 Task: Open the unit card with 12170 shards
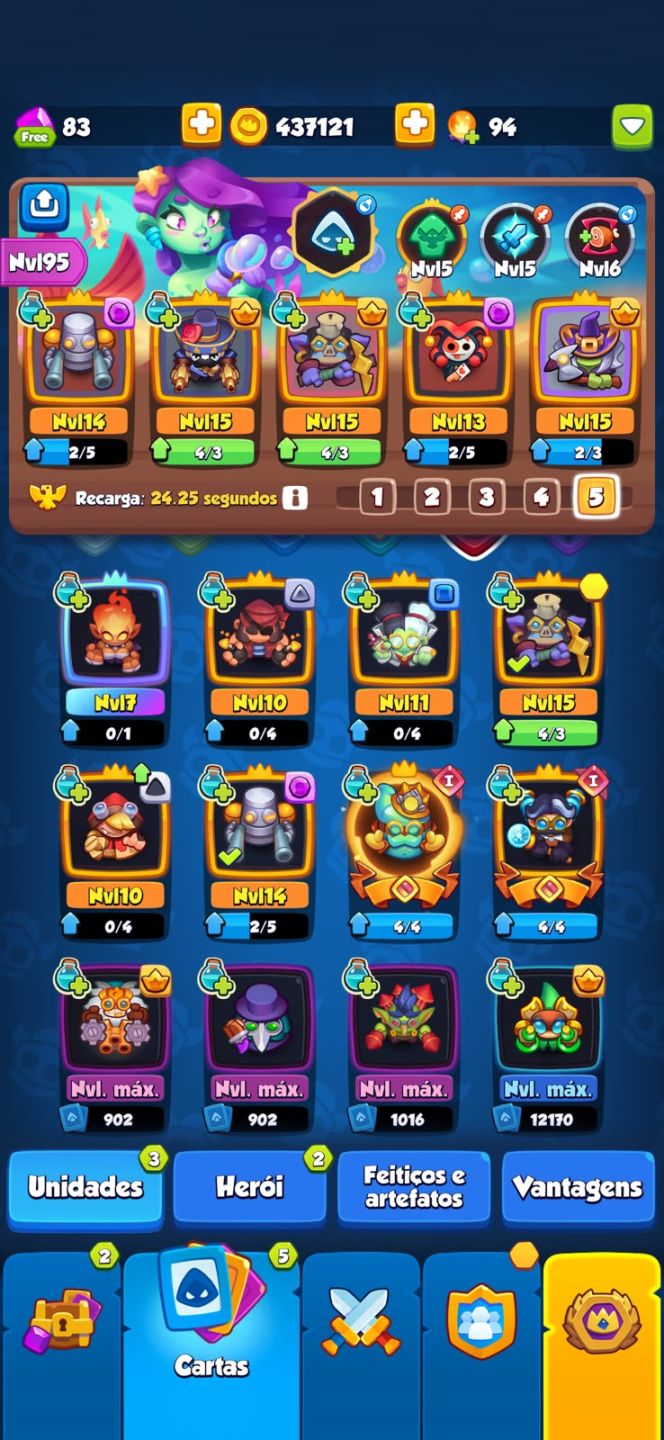click(x=547, y=1047)
